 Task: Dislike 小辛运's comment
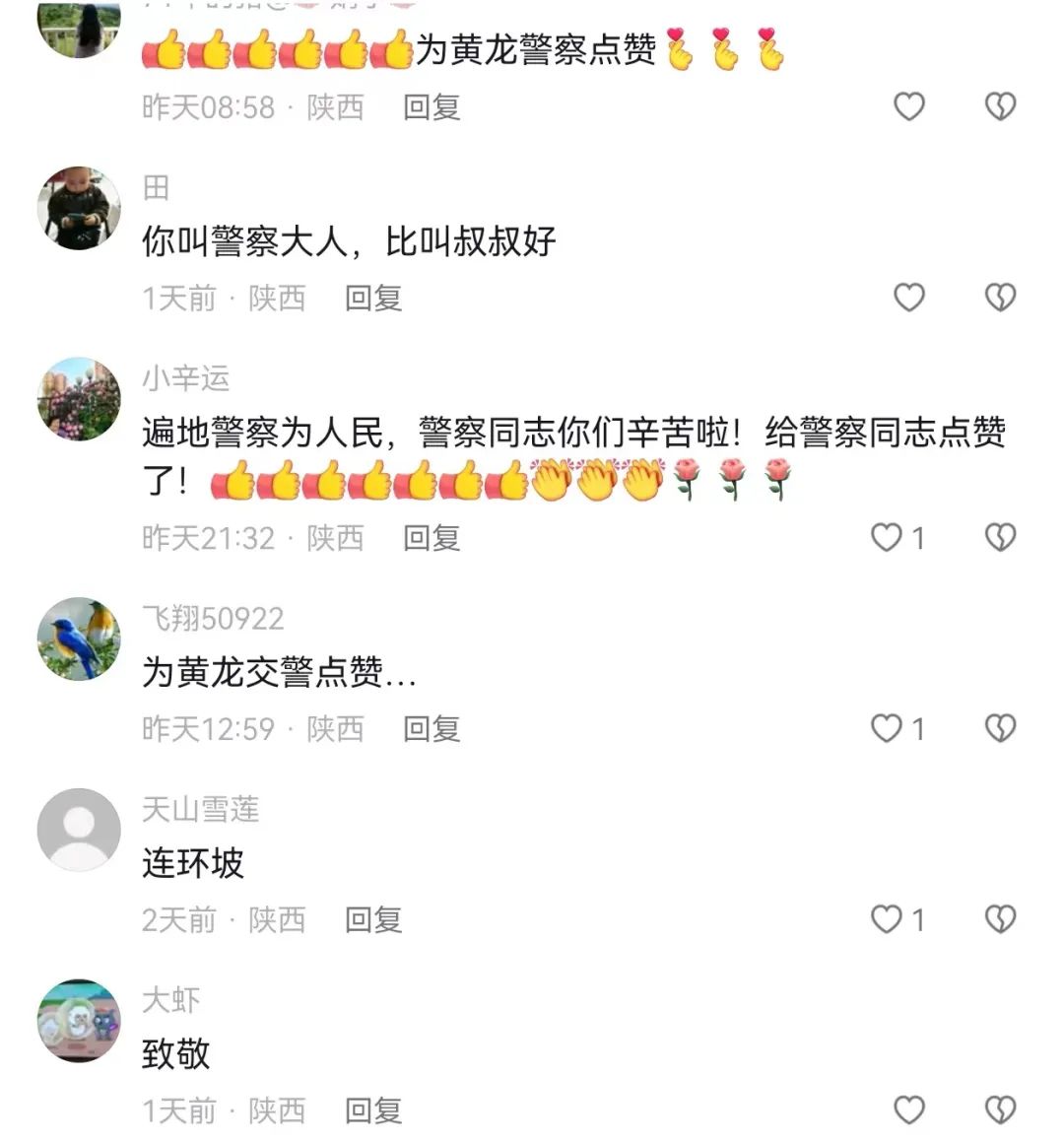(1000, 537)
